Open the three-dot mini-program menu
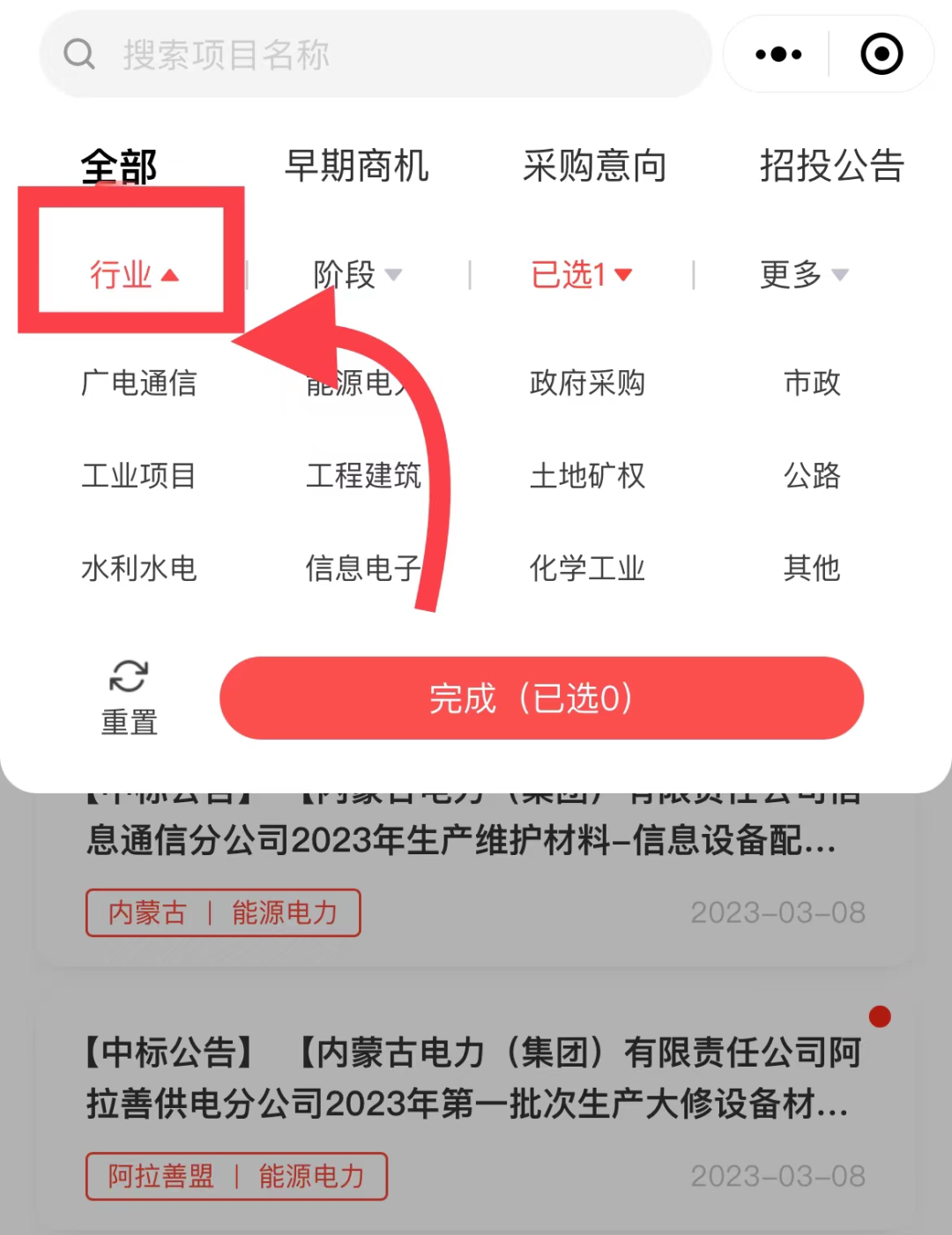This screenshot has height=1235, width=952. pos(777,54)
